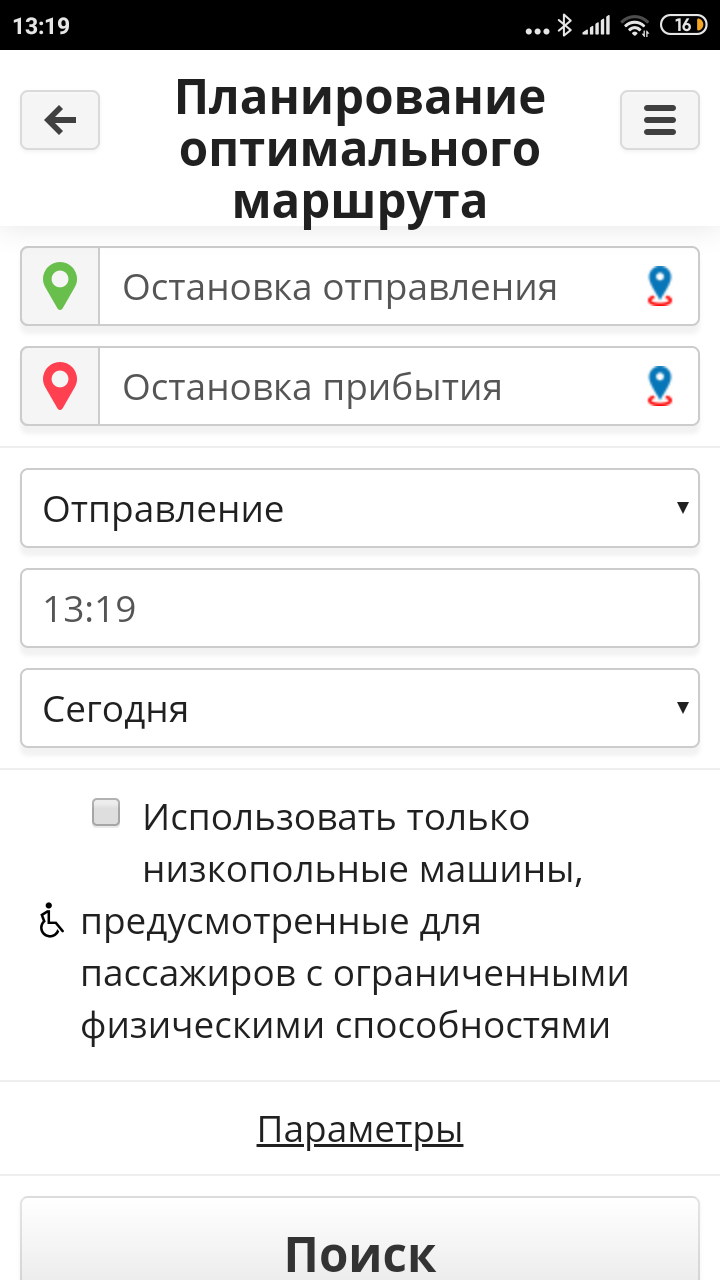
Task: Enable low-floor vehicles only checkbox
Action: [106, 813]
